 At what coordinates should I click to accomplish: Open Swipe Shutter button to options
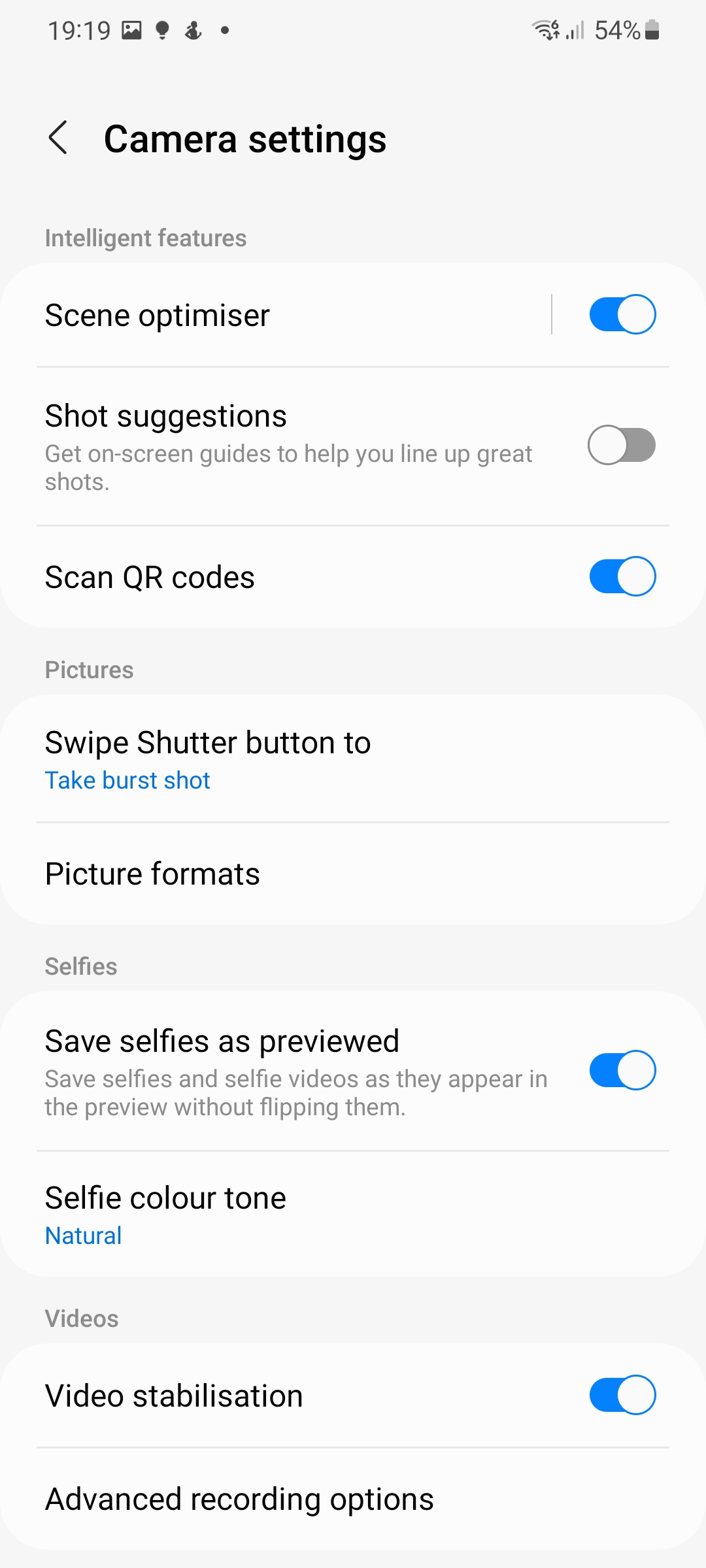tap(353, 759)
